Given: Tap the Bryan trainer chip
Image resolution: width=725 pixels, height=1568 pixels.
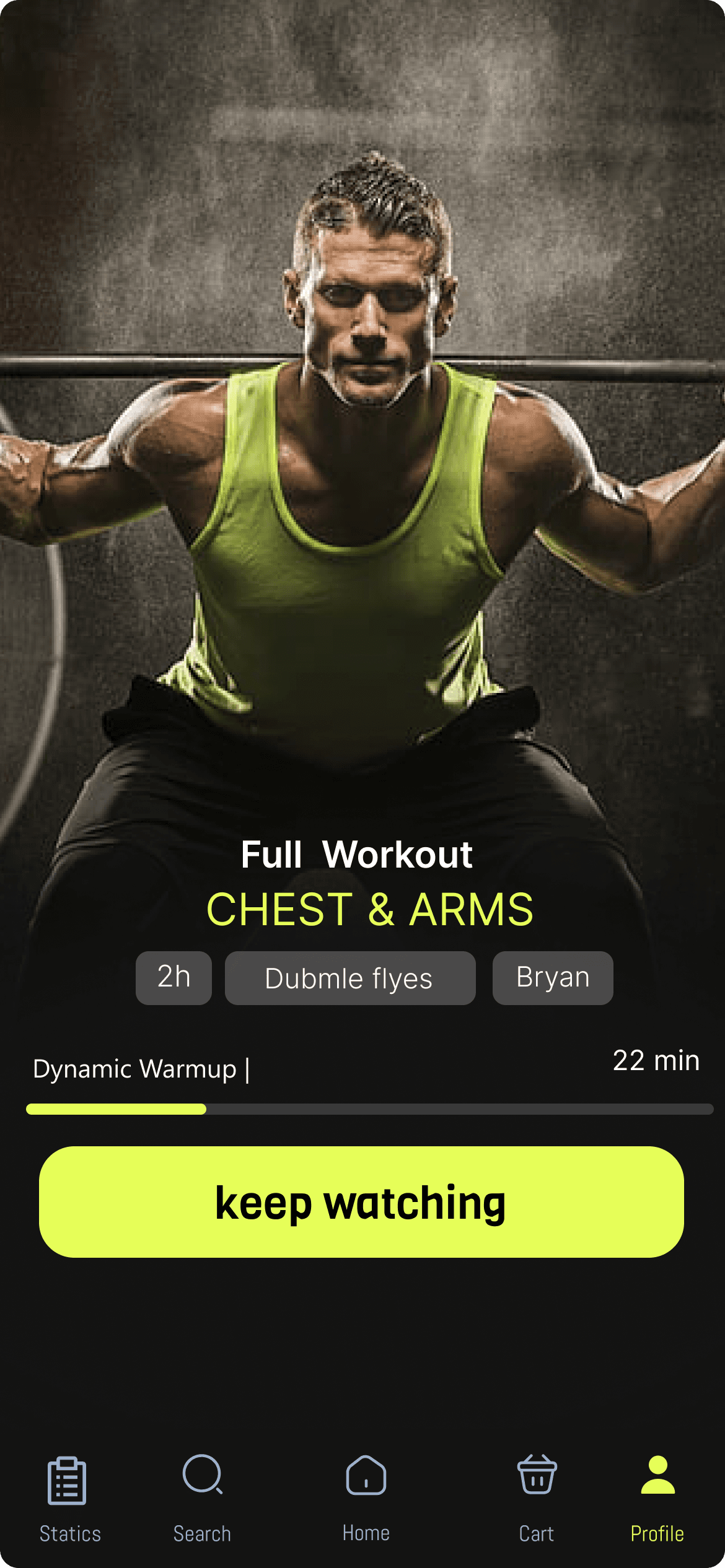Looking at the screenshot, I should (553, 978).
